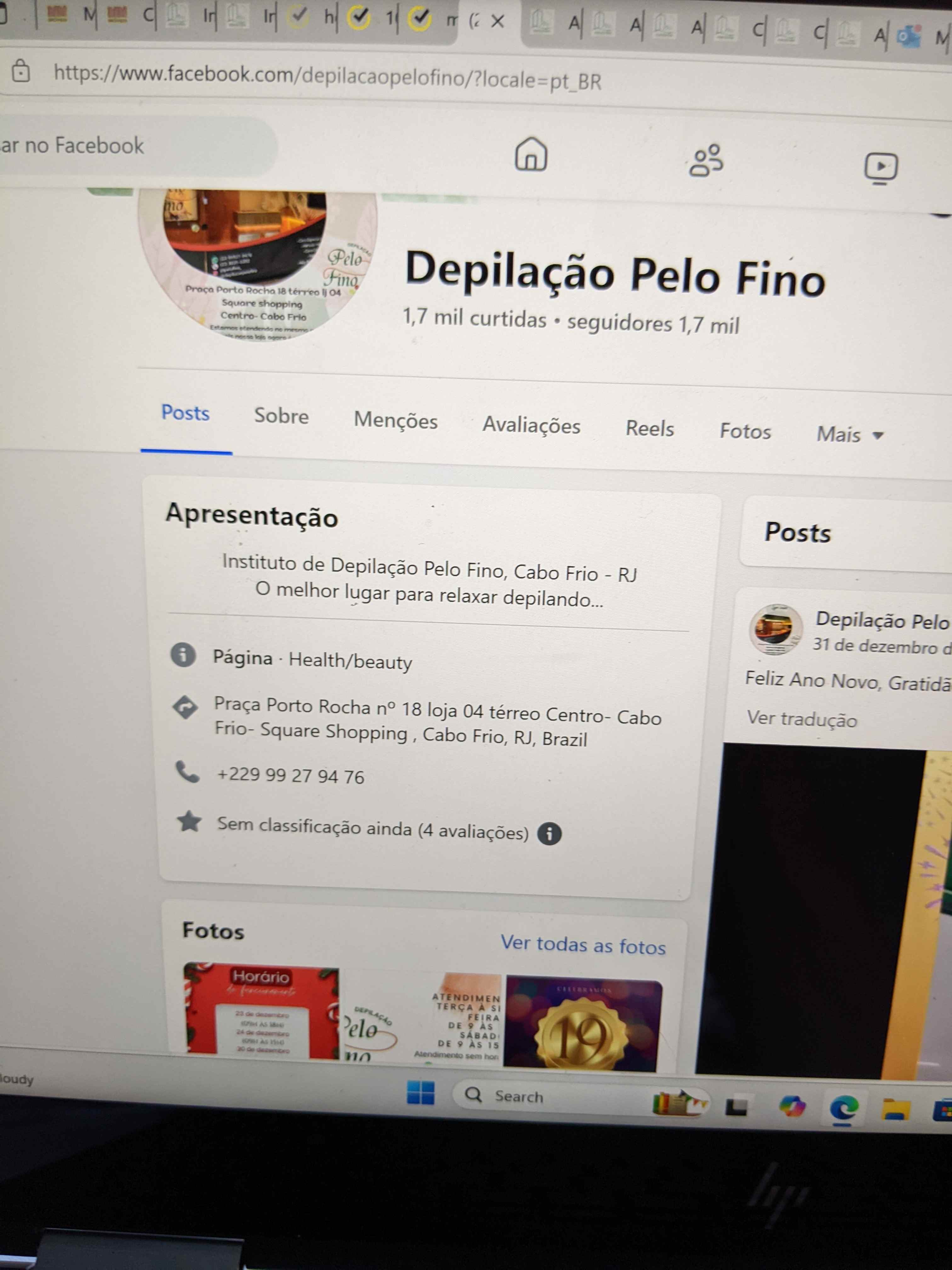Close the current browser tab
The width and height of the screenshot is (952, 1270).
497,22
